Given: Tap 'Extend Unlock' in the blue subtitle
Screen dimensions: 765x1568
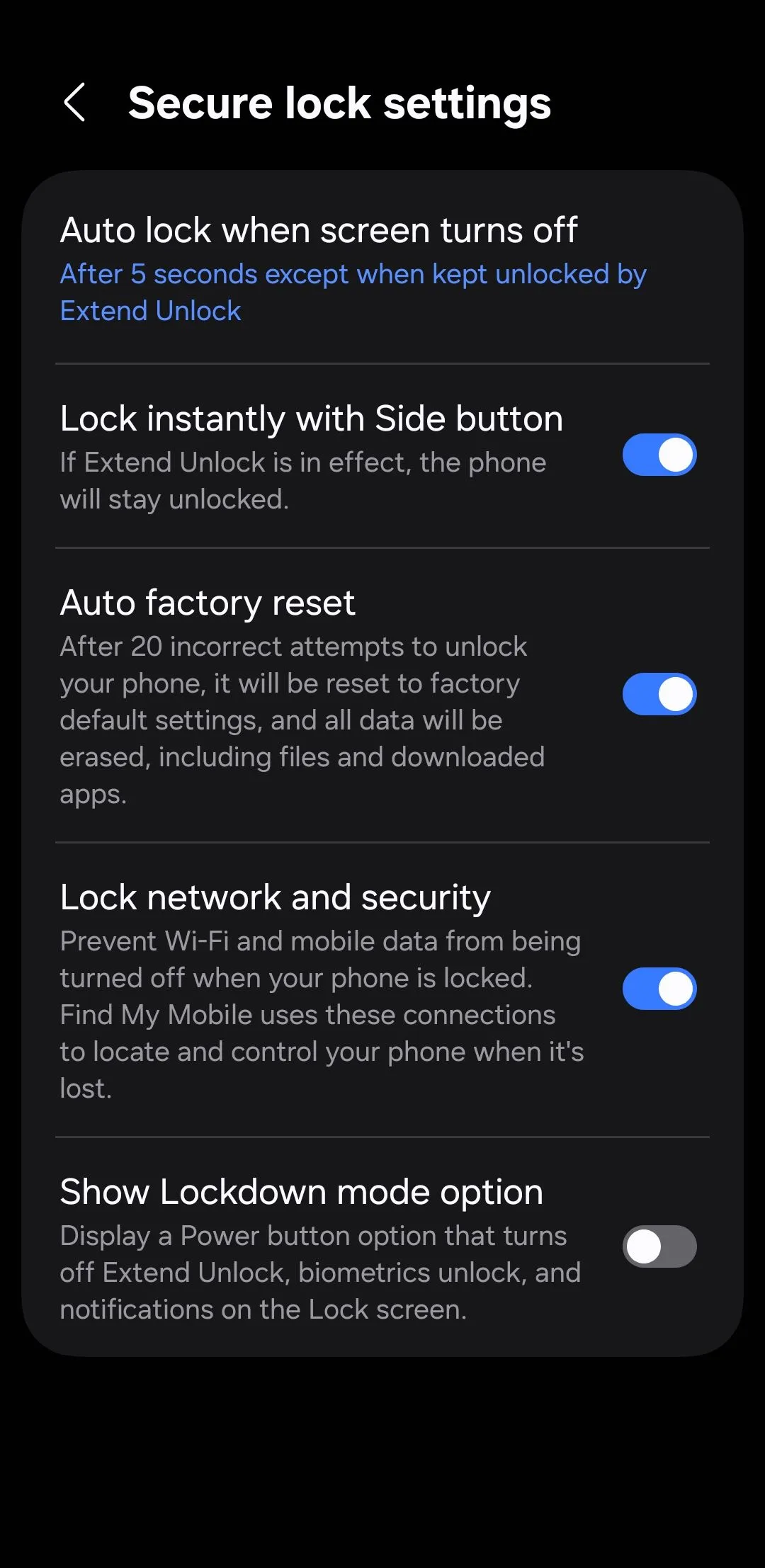Looking at the screenshot, I should pyautogui.click(x=150, y=310).
